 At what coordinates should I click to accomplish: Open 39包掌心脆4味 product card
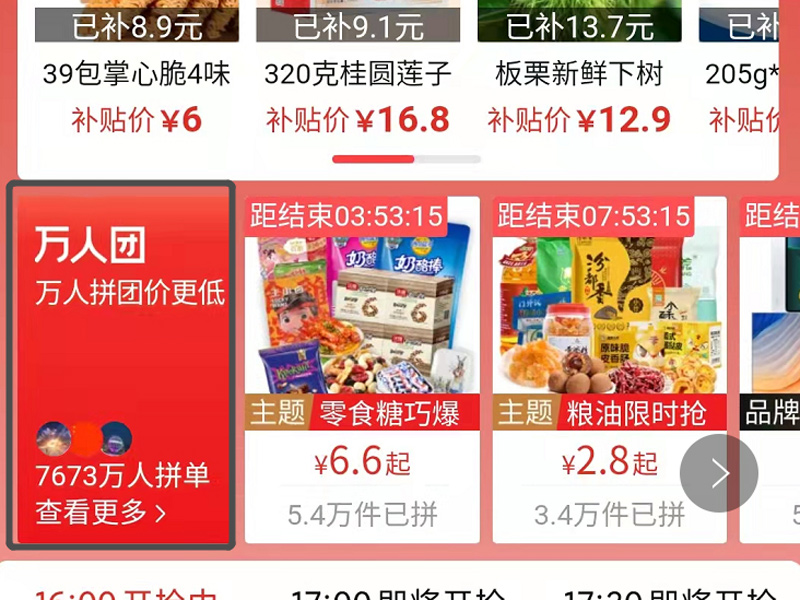pyautogui.click(x=136, y=75)
